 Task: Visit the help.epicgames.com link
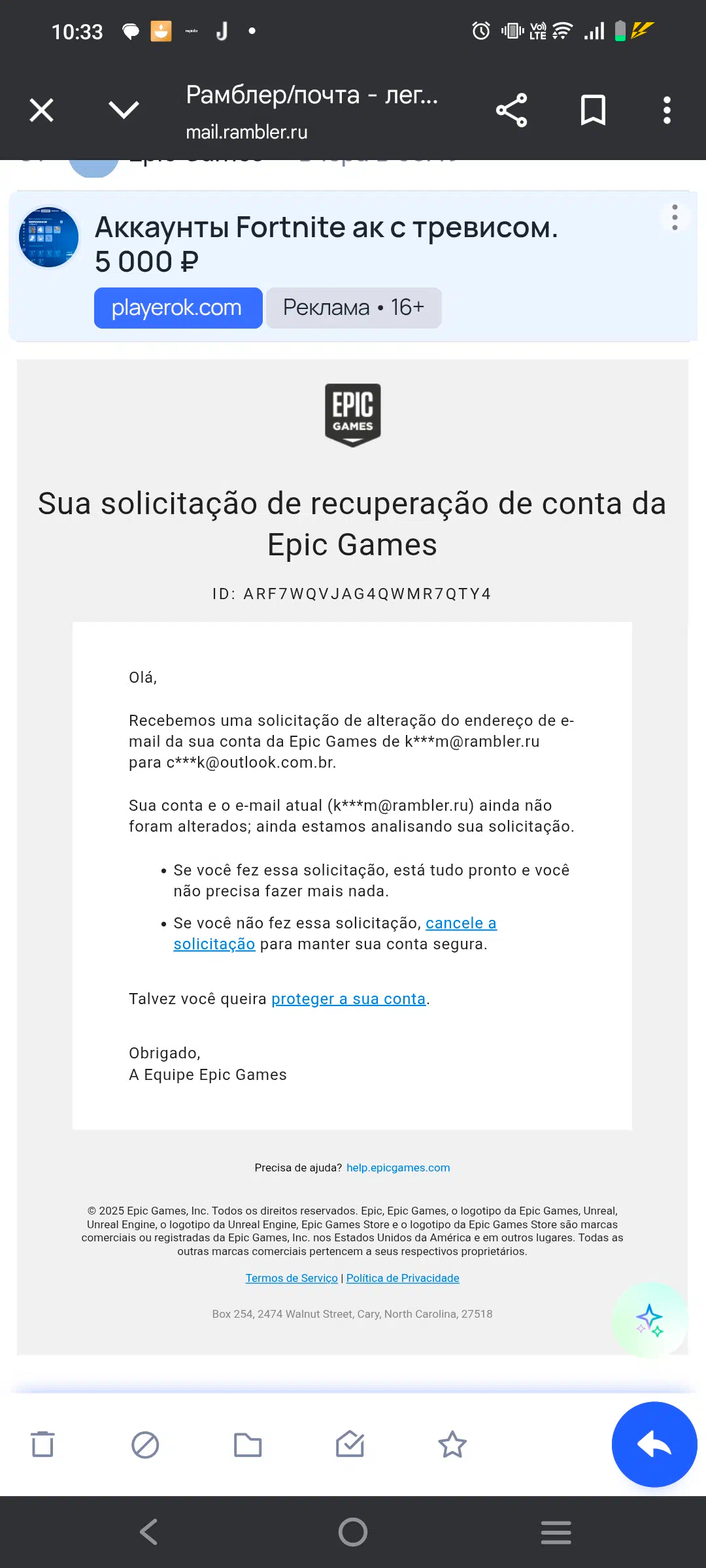point(398,1168)
